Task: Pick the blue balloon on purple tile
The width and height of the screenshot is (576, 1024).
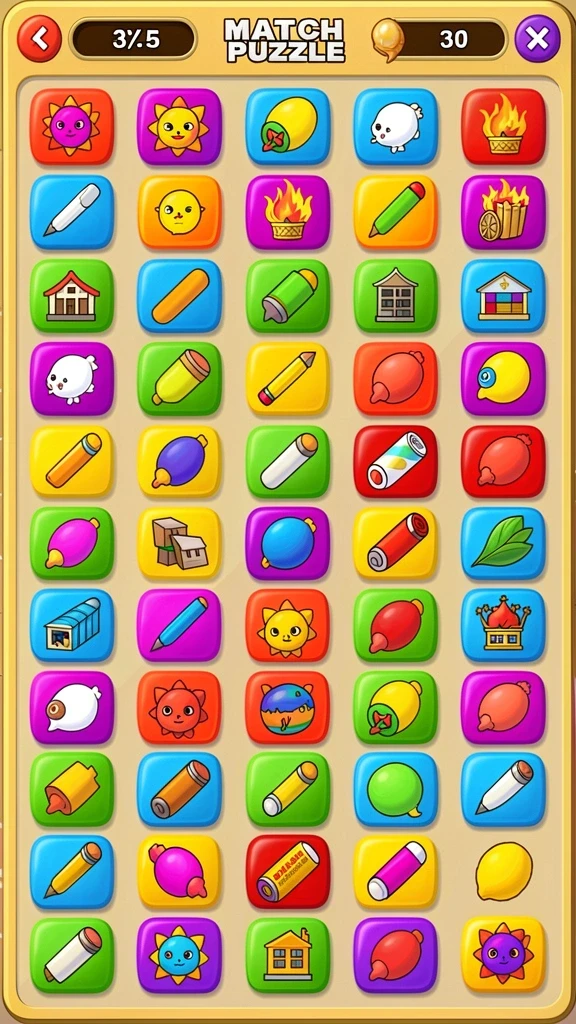Action: click(287, 543)
